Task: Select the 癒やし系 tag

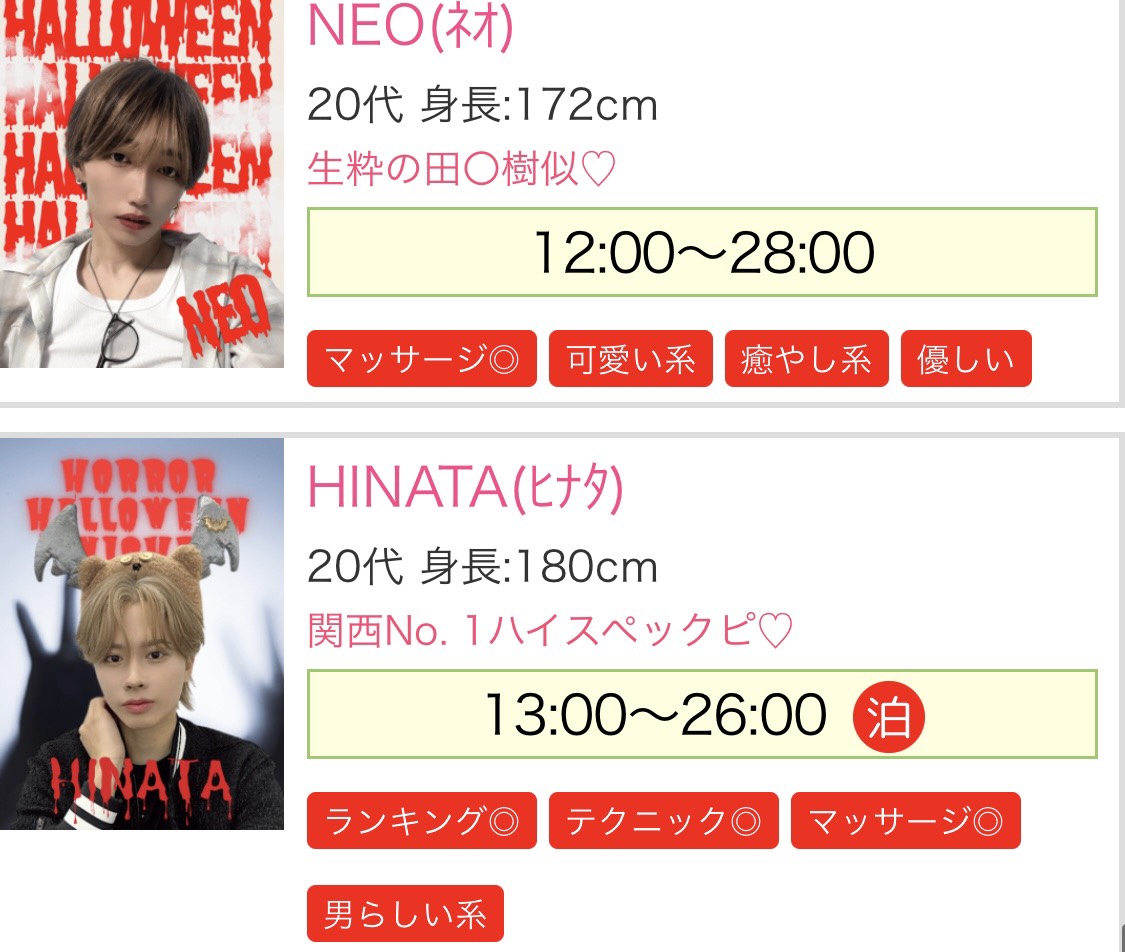Action: click(806, 359)
